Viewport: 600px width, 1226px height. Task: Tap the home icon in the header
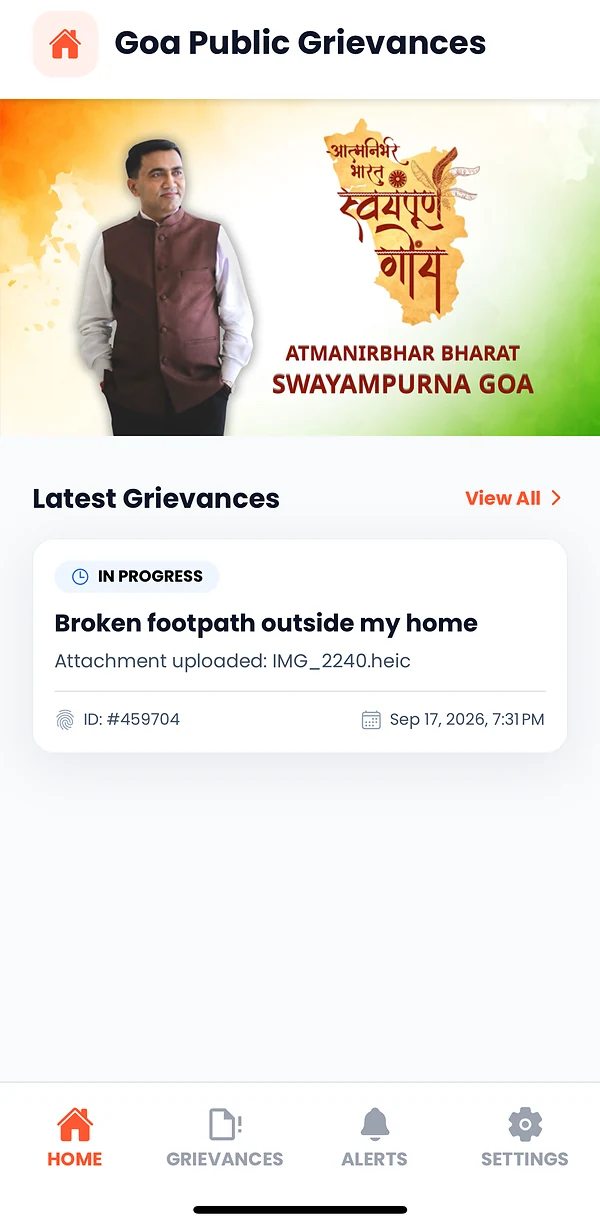pos(65,44)
